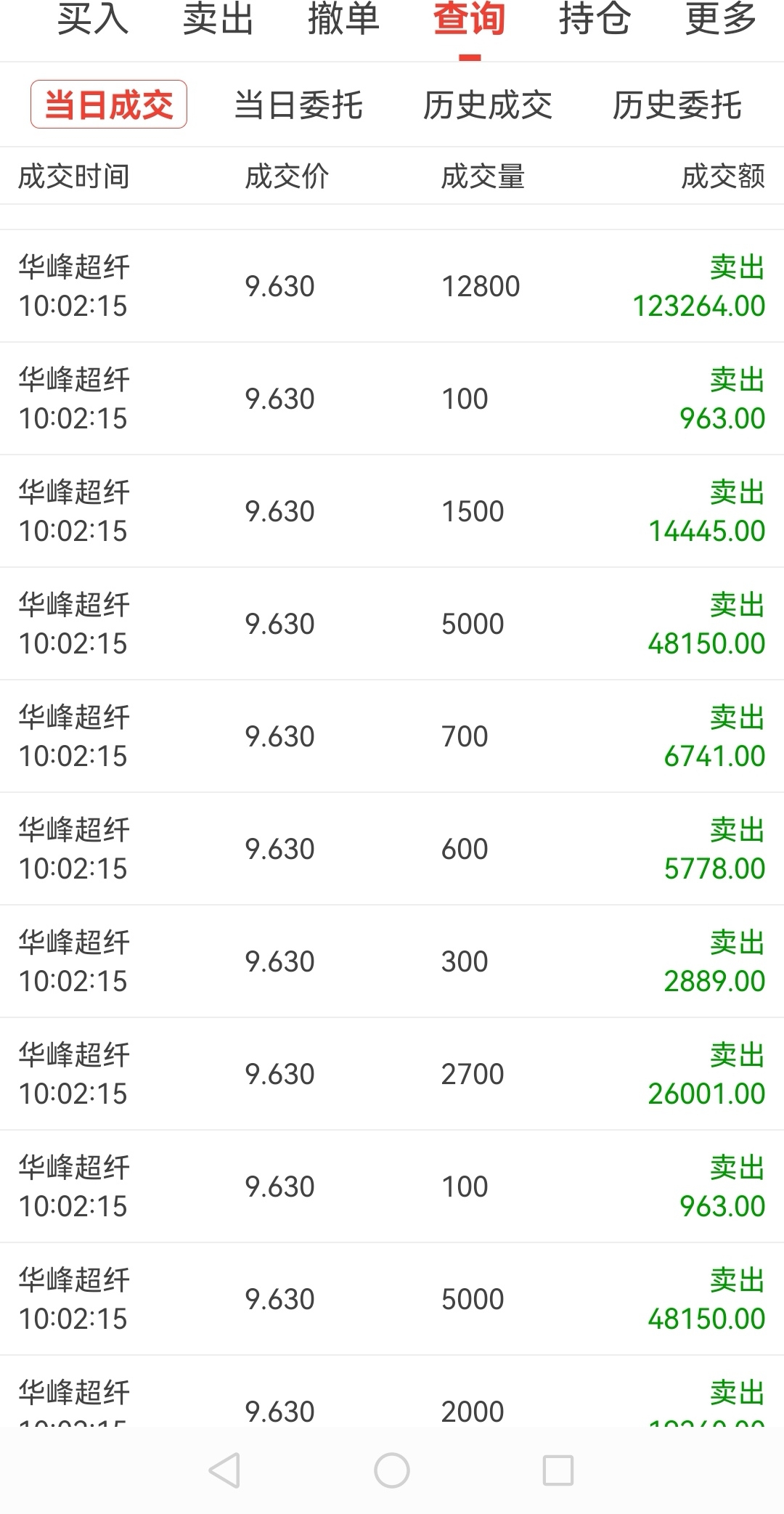This screenshot has height=1514, width=784.
Task: View 历史成交 records
Action: coord(488,105)
